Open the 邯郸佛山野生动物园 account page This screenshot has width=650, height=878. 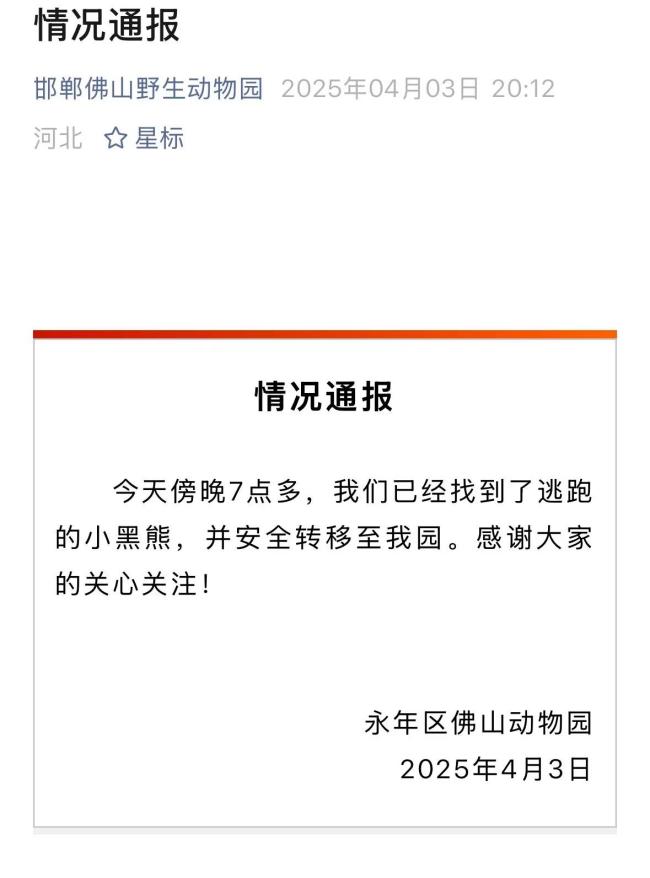coord(148,89)
